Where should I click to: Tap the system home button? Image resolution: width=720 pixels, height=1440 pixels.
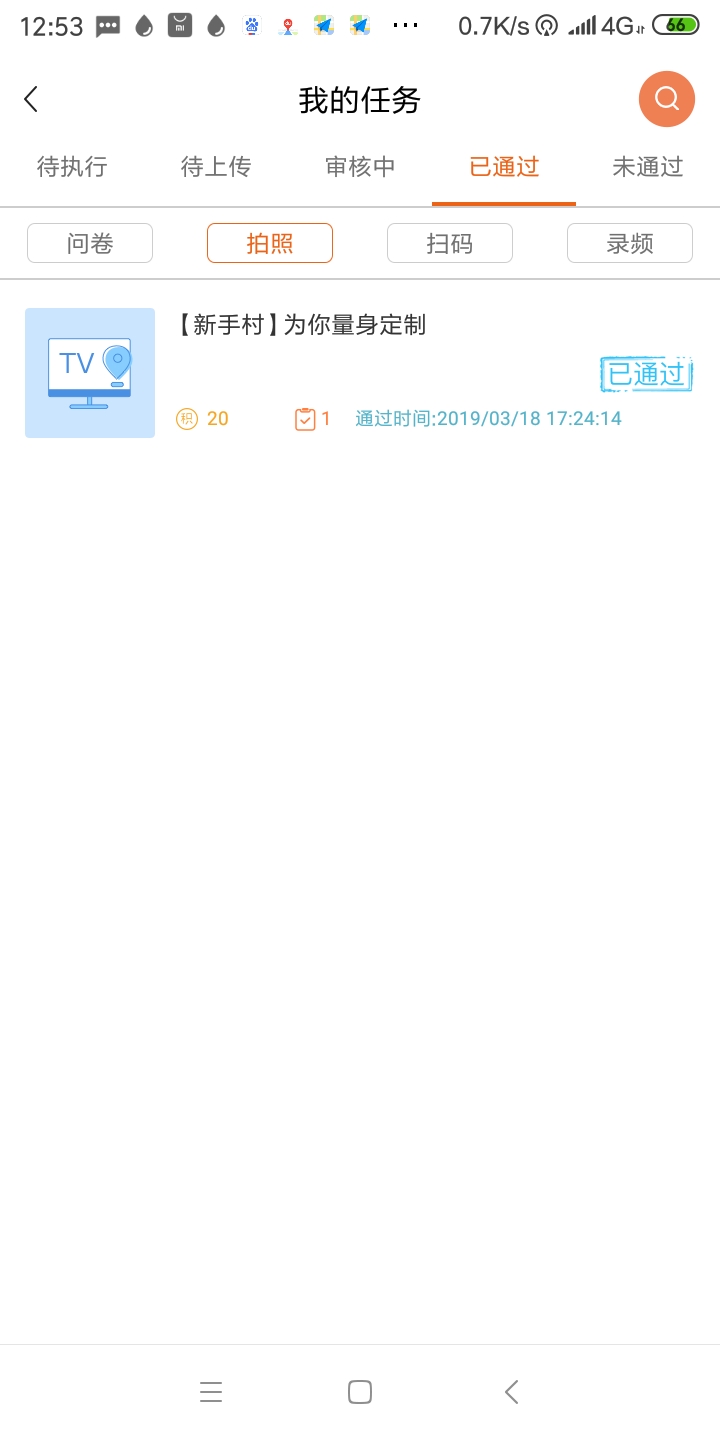(x=360, y=1392)
